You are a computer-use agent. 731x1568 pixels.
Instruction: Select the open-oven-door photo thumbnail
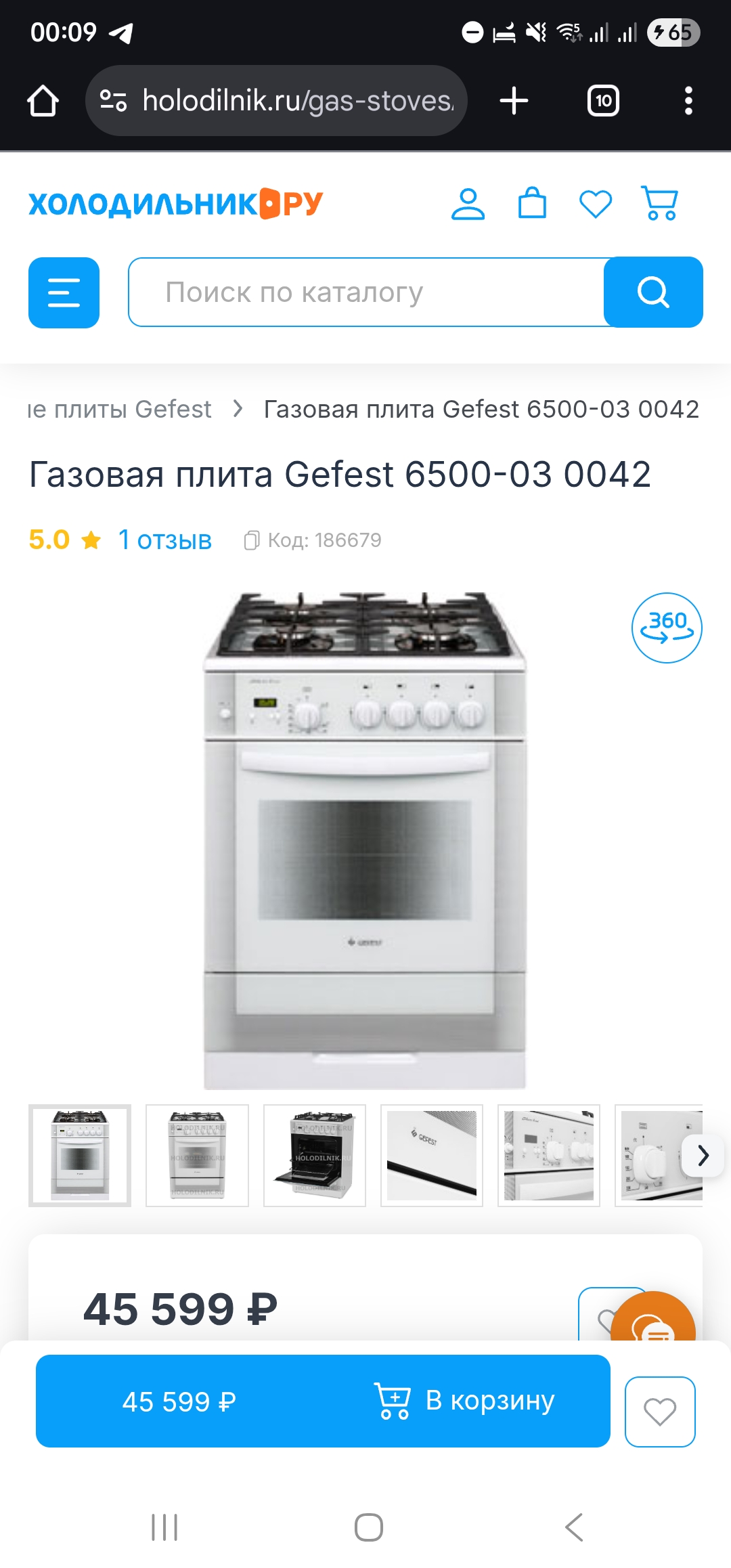[x=315, y=1156]
